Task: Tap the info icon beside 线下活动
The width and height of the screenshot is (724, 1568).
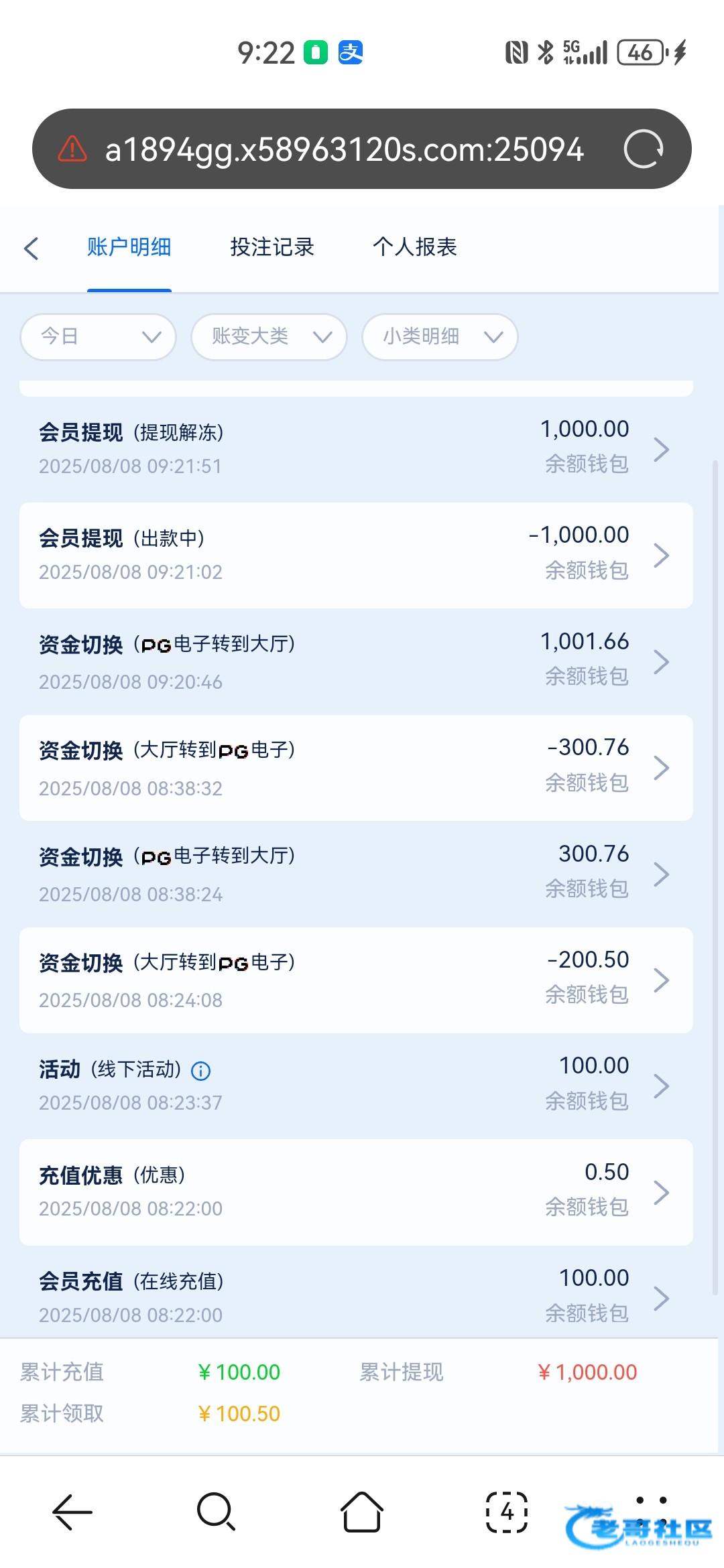Action: 201,1071
